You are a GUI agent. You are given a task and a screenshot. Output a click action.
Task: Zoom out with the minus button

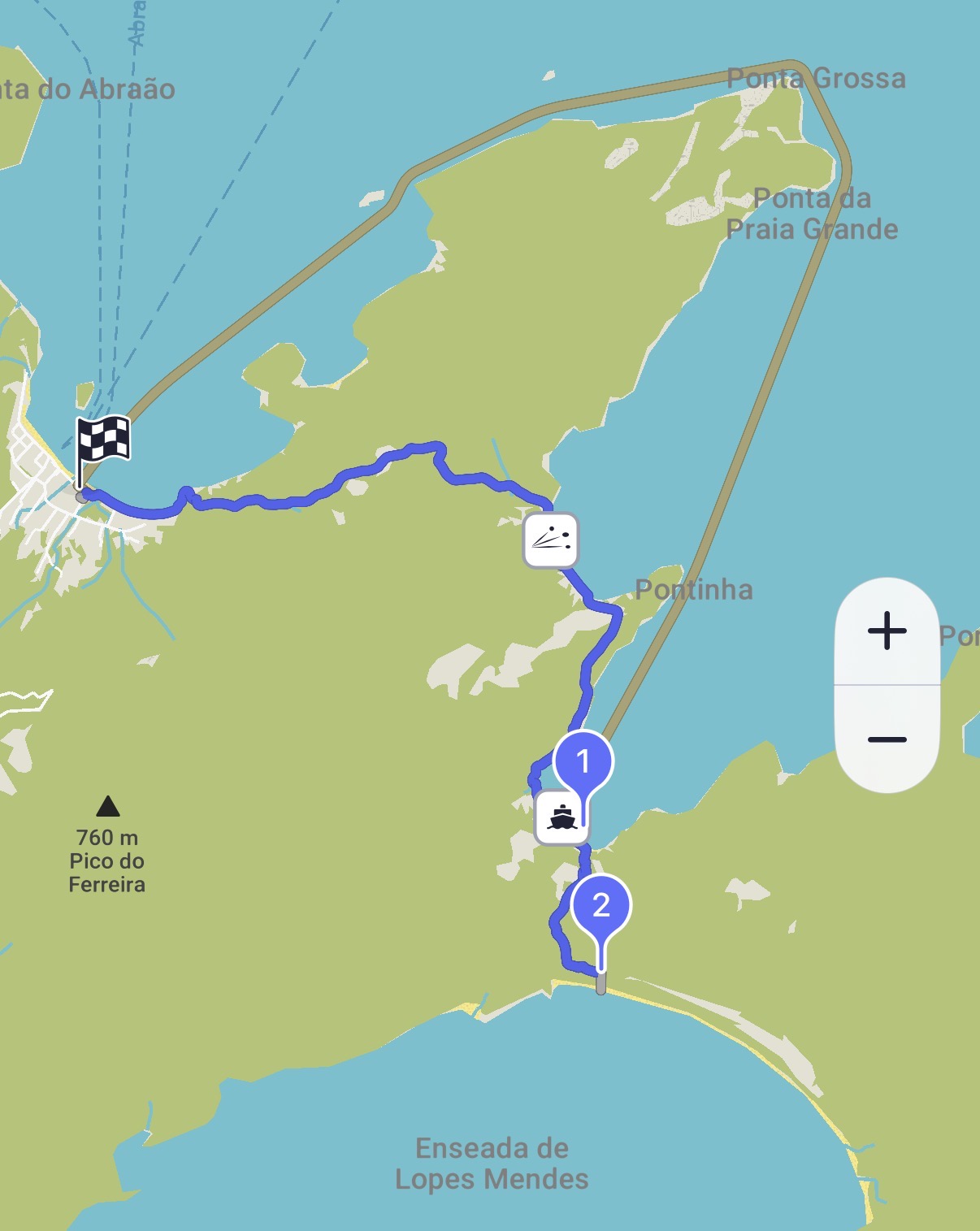(887, 739)
